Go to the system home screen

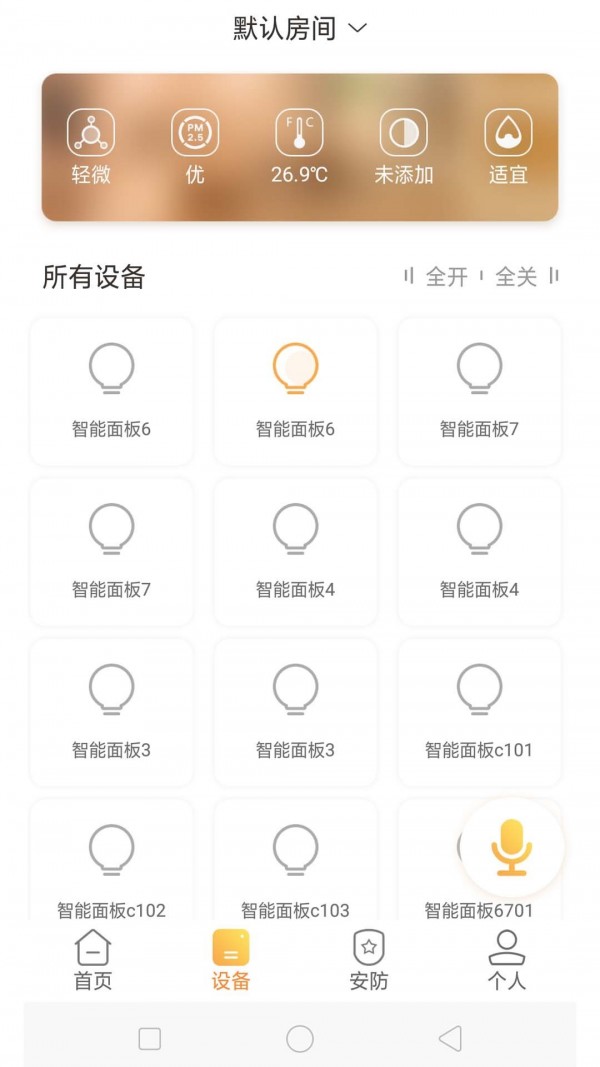click(300, 1038)
